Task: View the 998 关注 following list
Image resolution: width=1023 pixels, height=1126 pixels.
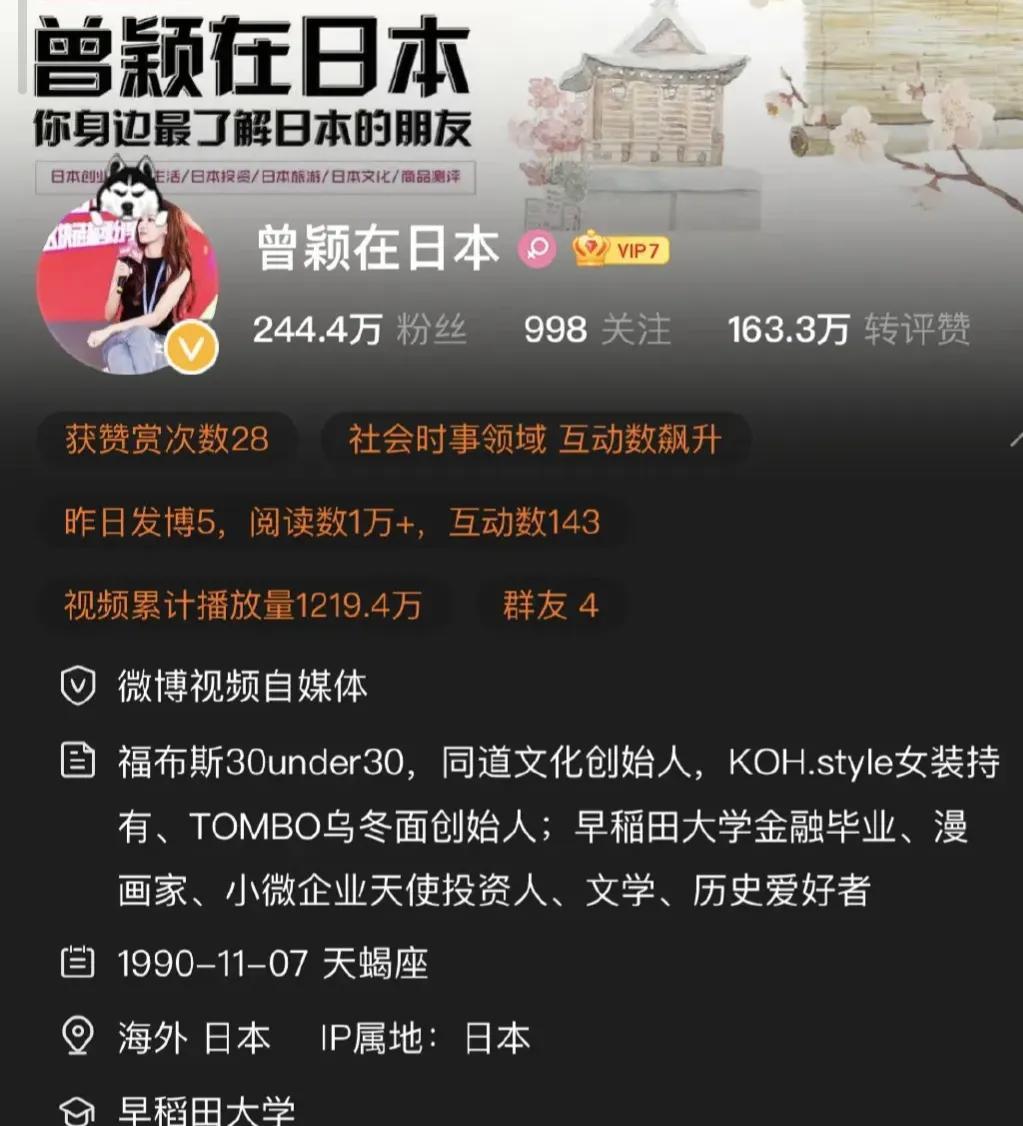Action: click(x=597, y=330)
